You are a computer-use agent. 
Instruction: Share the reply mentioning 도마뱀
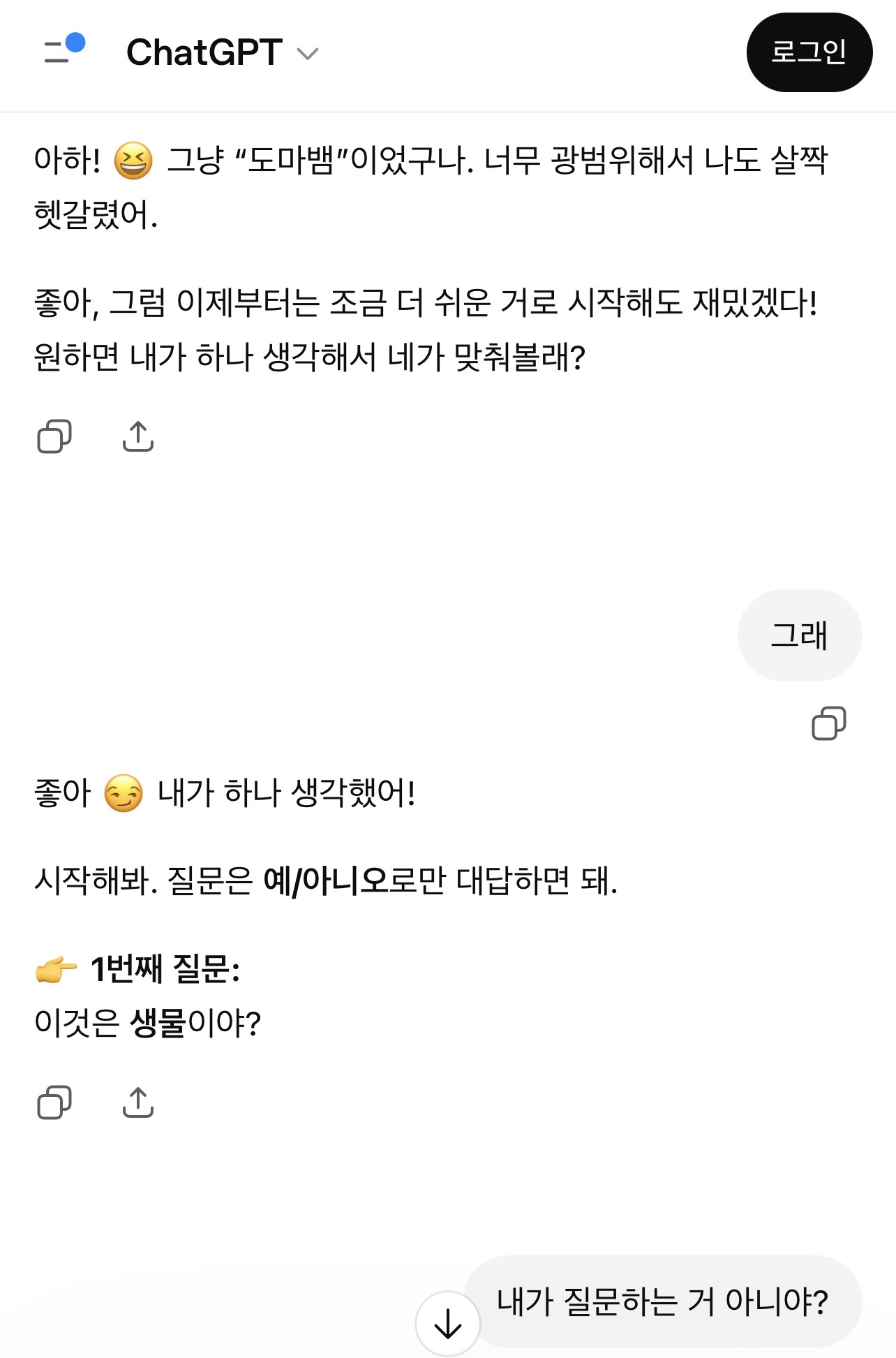(x=138, y=436)
